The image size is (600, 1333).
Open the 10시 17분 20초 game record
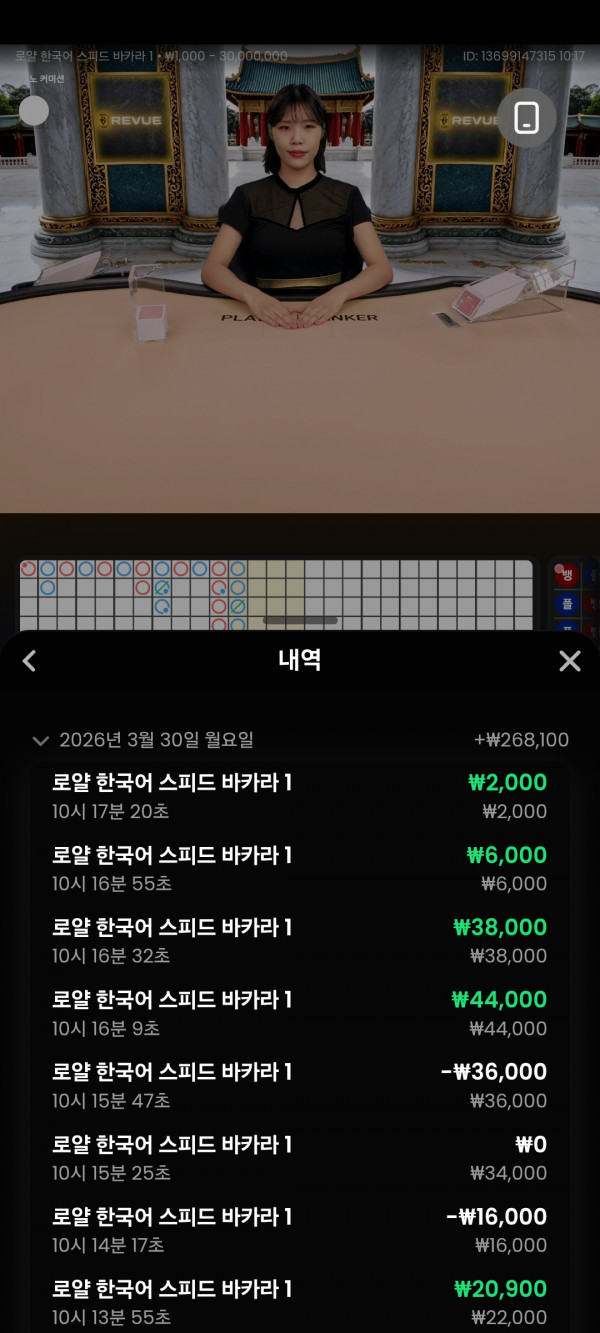tap(299, 796)
